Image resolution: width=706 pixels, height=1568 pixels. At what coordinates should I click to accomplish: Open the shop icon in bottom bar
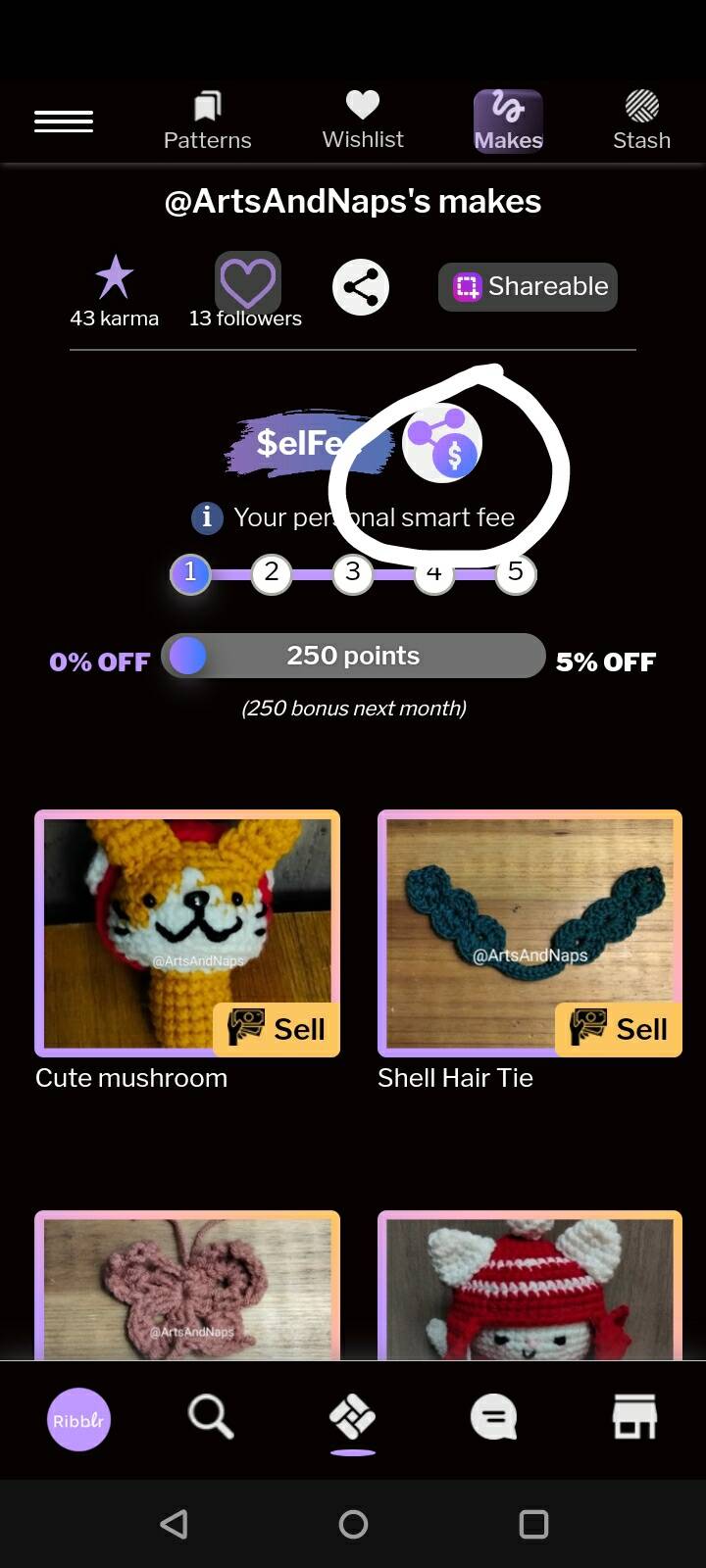pyautogui.click(x=634, y=1417)
